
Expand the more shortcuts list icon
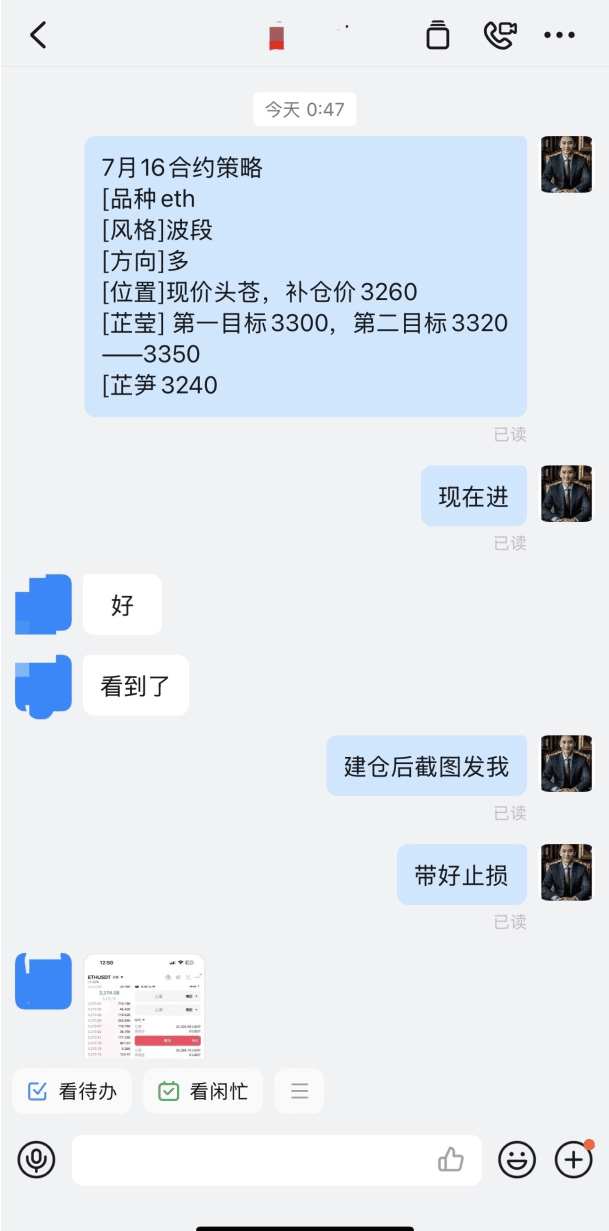(299, 1091)
